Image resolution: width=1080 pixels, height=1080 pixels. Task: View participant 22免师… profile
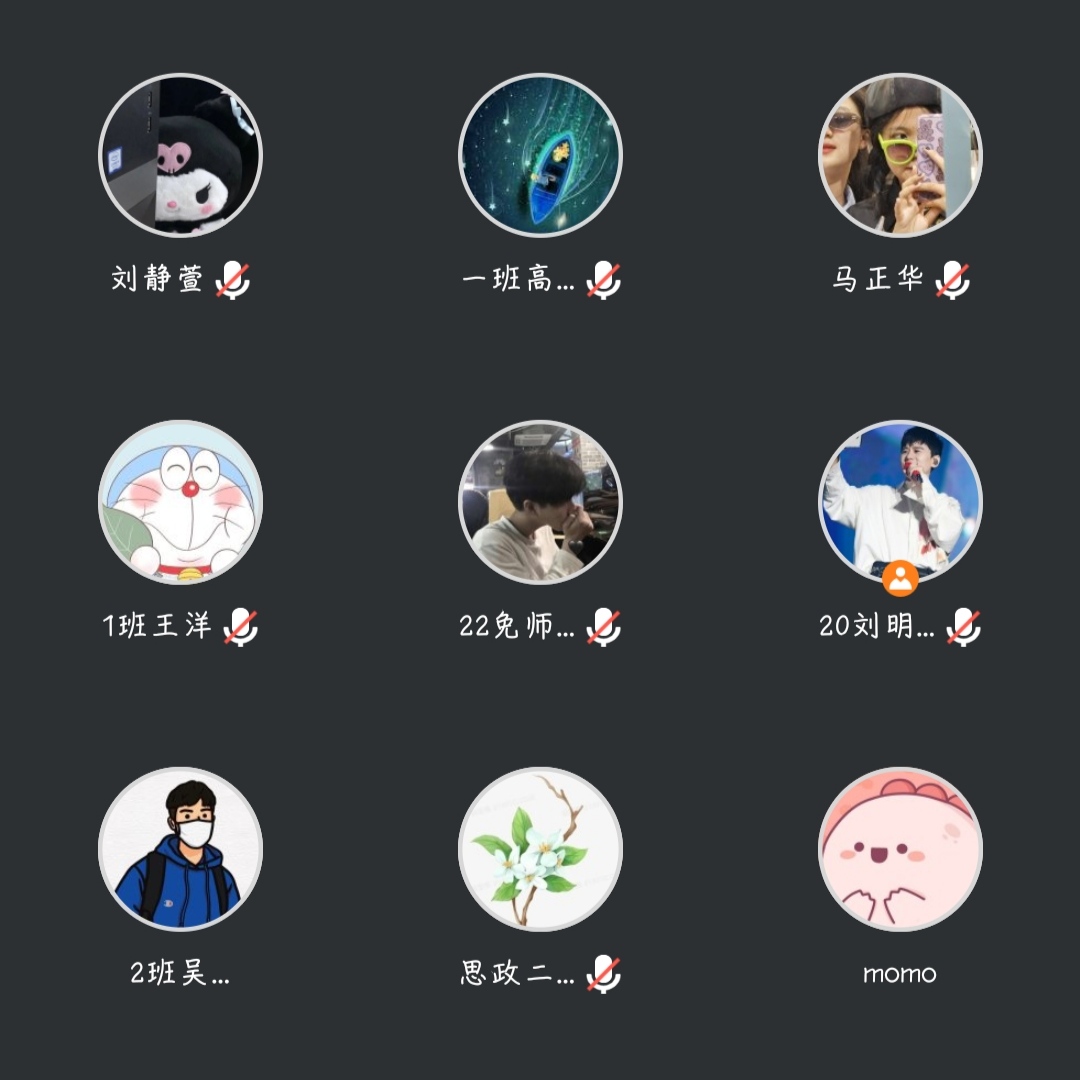tap(540, 502)
